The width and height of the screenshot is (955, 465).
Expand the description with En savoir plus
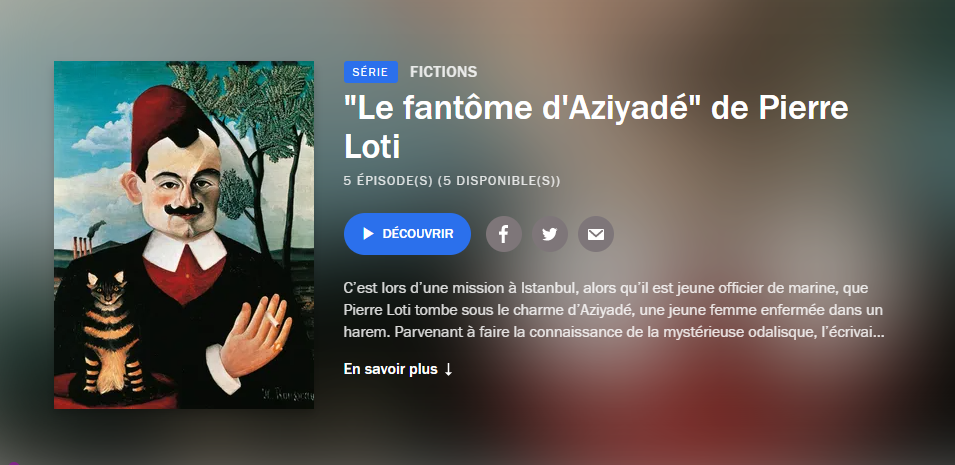tap(398, 369)
